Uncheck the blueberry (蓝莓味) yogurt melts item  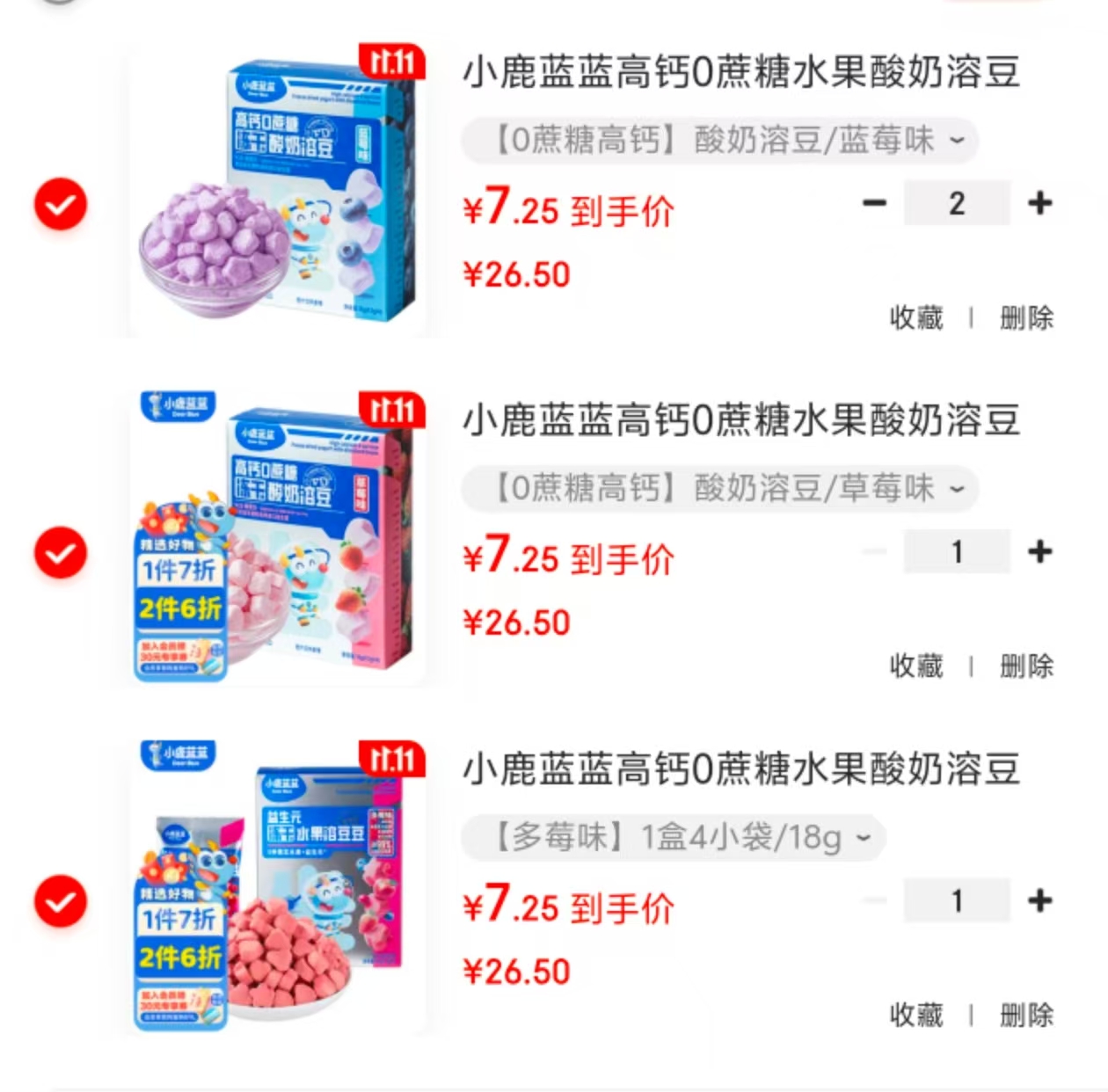tap(61, 204)
